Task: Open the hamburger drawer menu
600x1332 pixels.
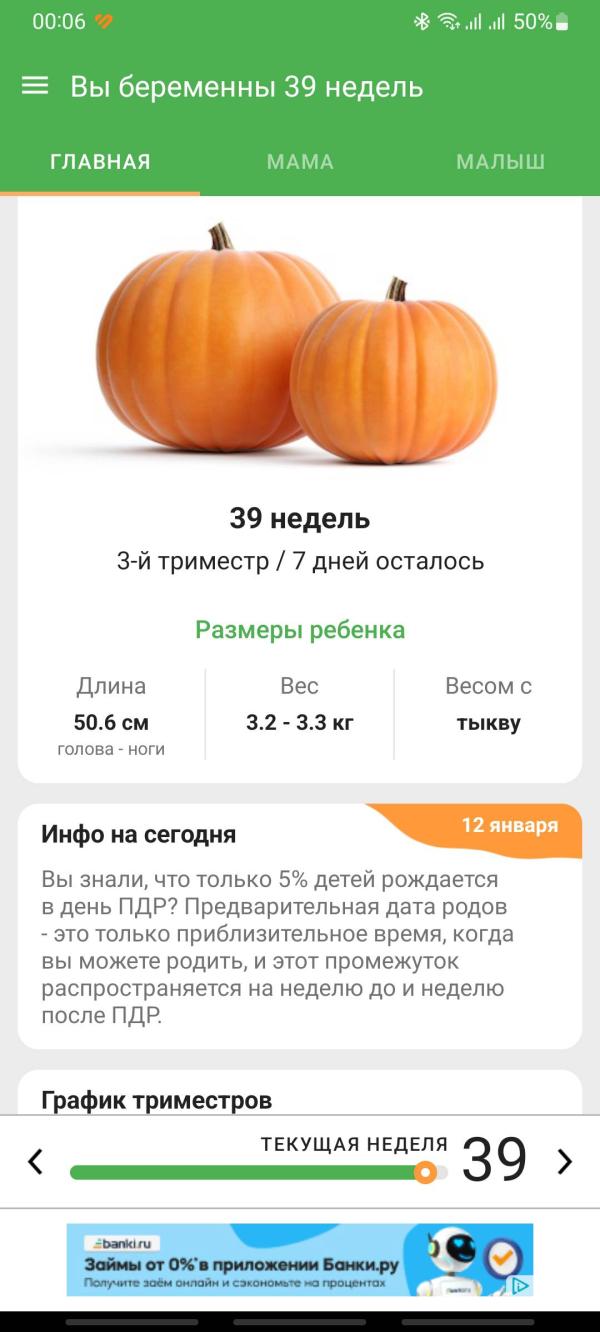Action: point(35,87)
